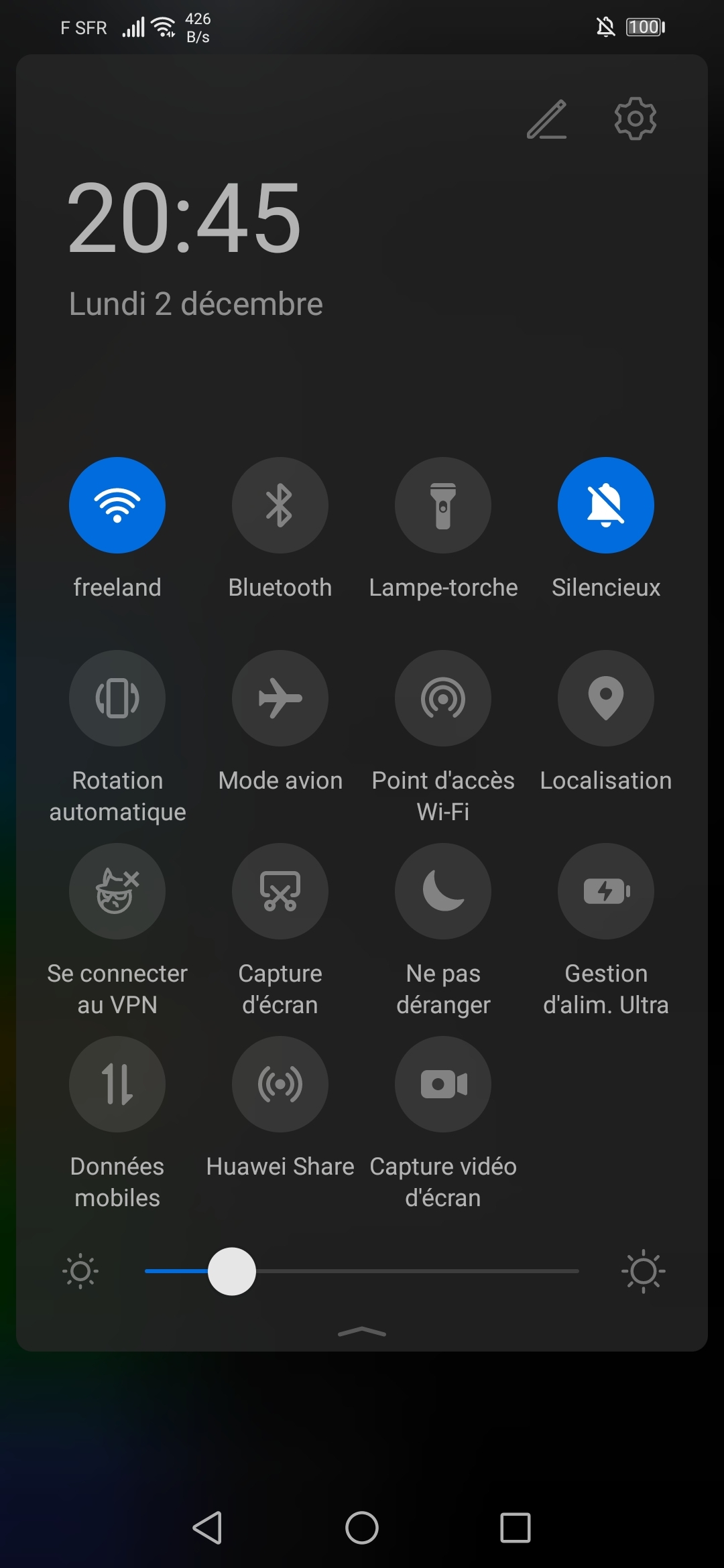The height and width of the screenshot is (1568, 724).
Task: Take a Capture d'écran screenshot
Action: coord(280,891)
